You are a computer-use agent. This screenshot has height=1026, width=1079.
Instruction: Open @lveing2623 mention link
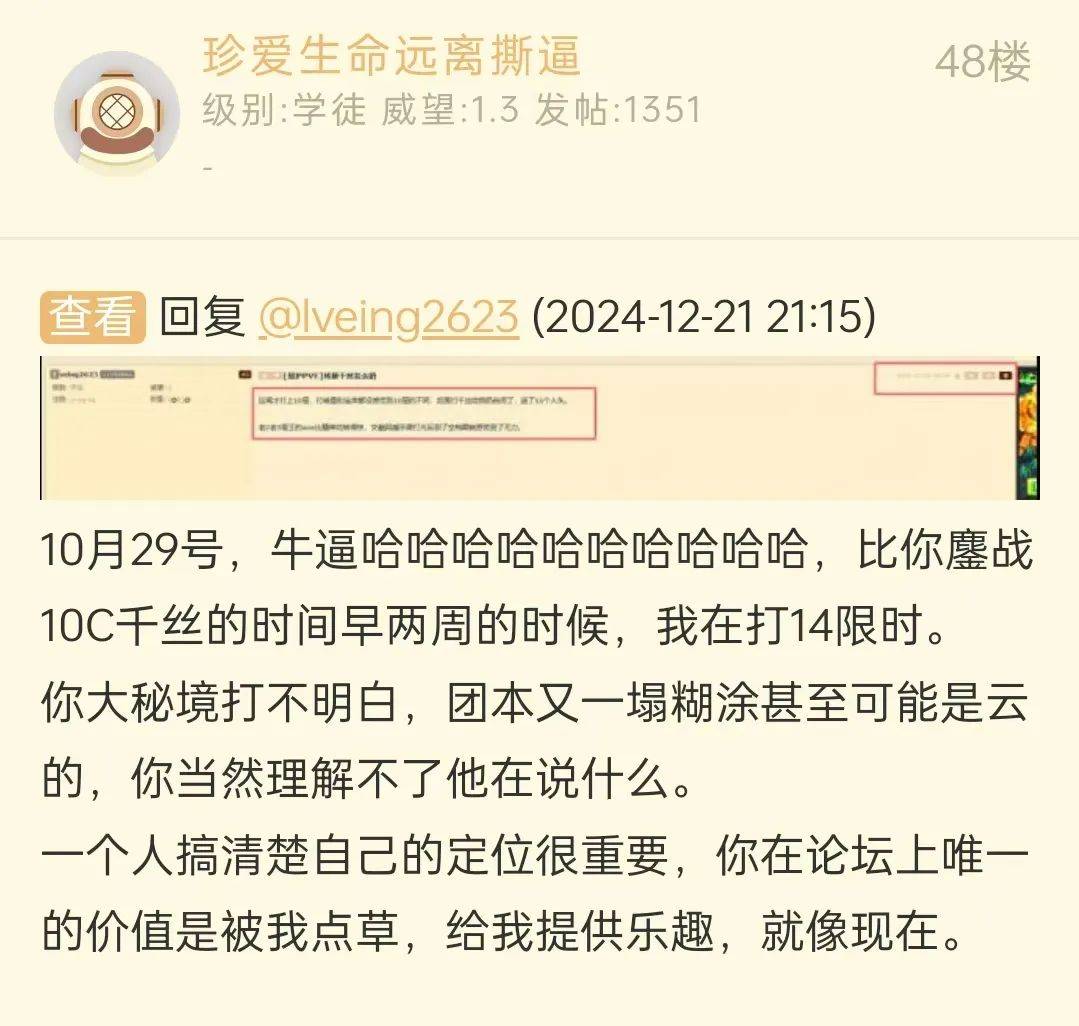click(388, 319)
